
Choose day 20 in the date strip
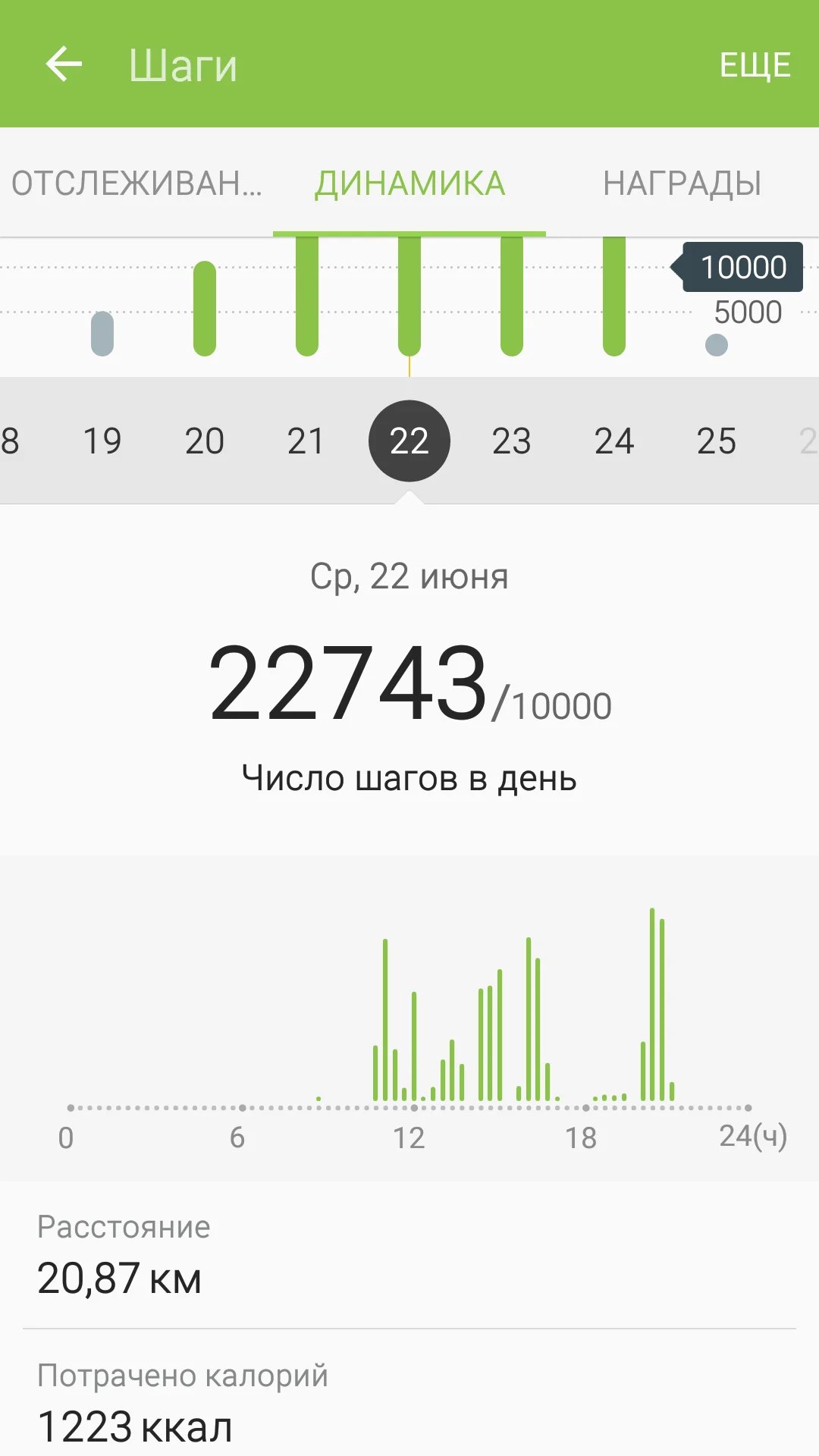pos(205,441)
